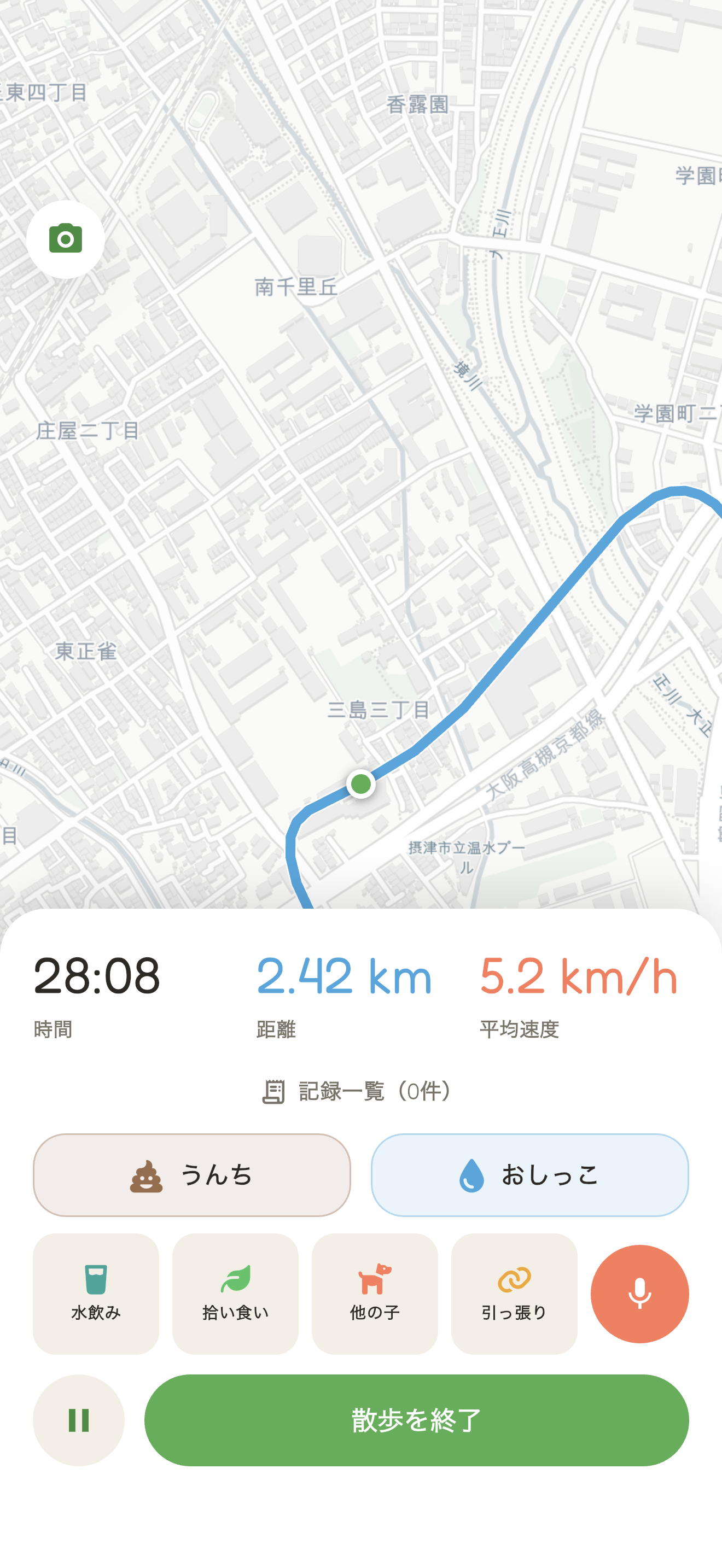Log a うんち event
The height and width of the screenshot is (1568, 722).
tap(192, 1175)
